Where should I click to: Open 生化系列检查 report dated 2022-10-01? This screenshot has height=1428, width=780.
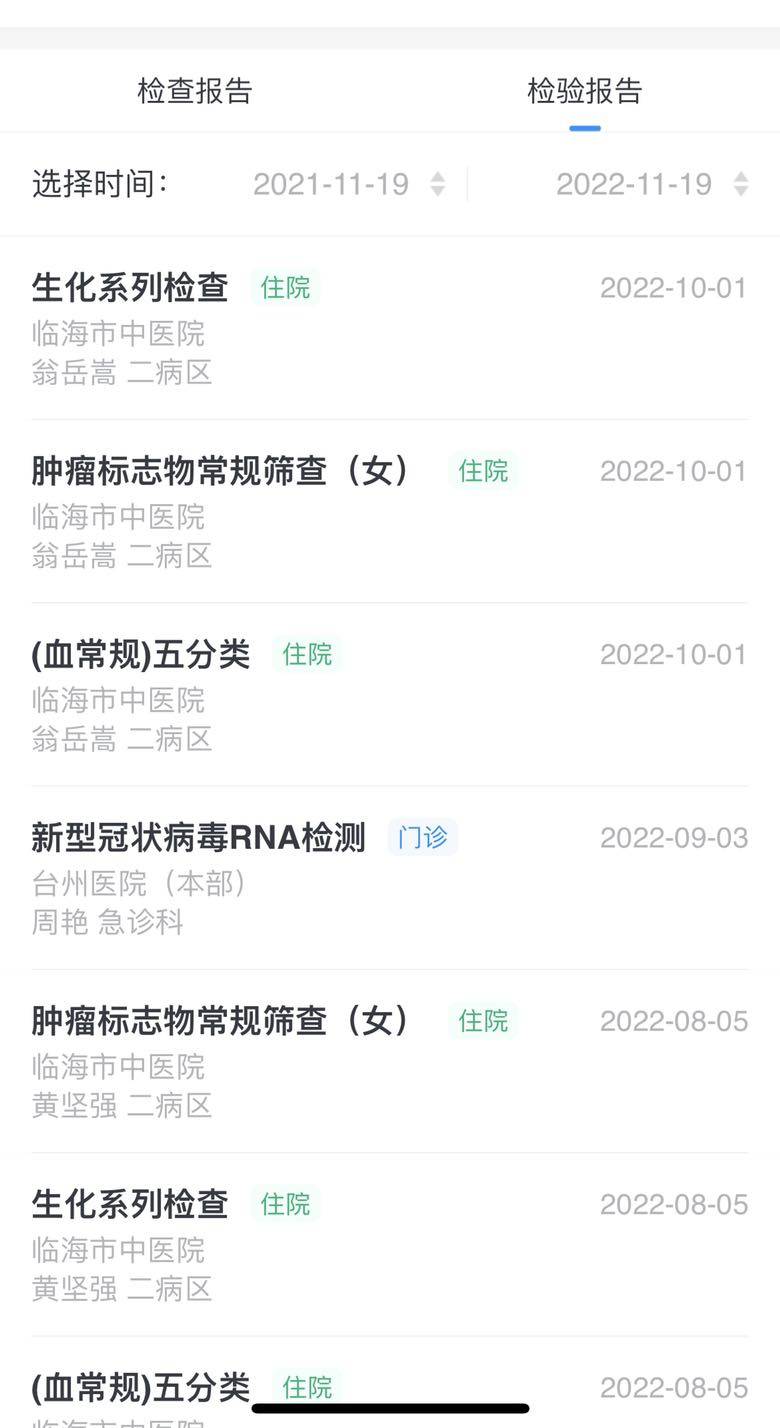click(389, 328)
